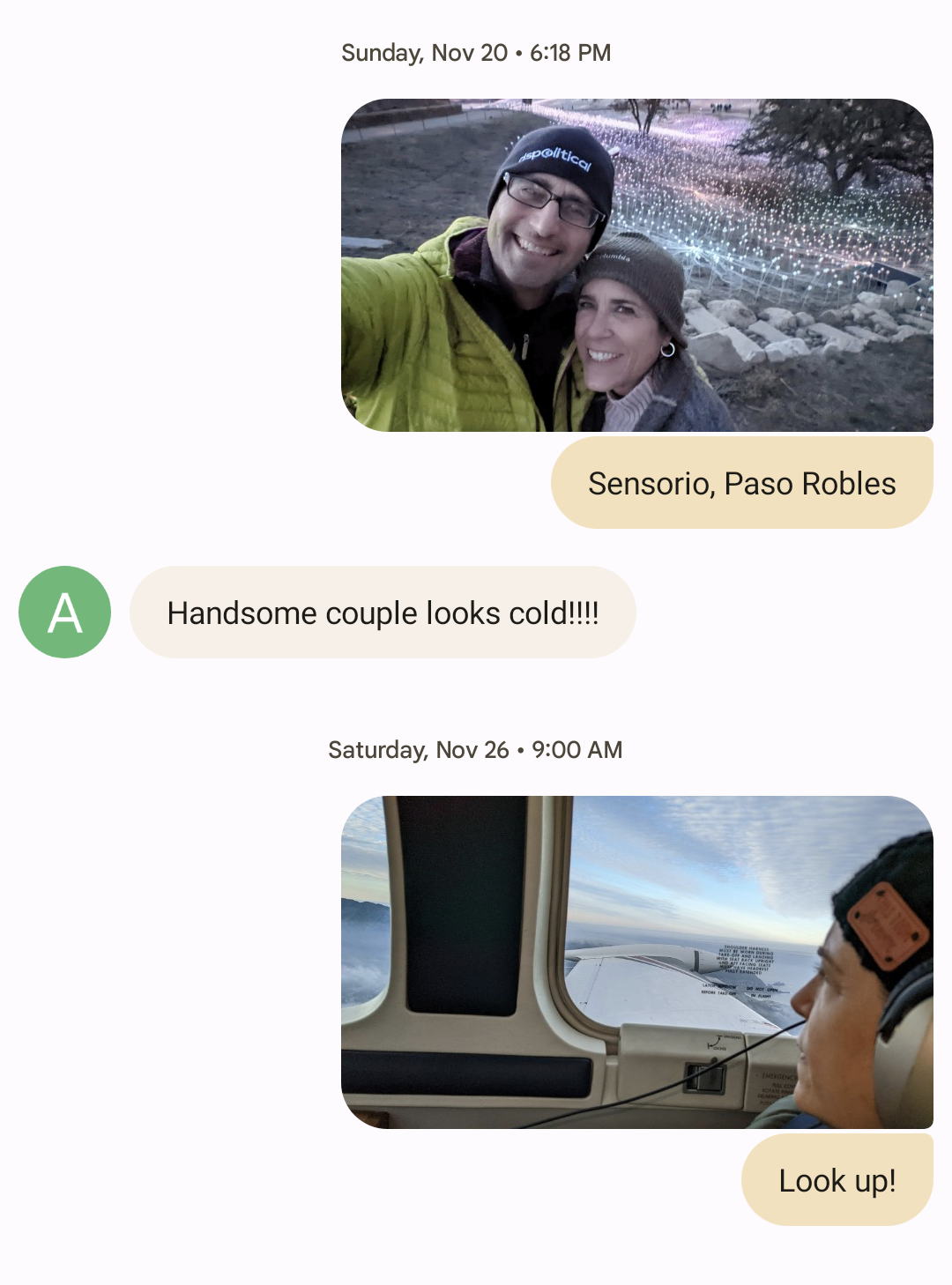952x1285 pixels.
Task: Tap the 'Sensorio, Paso Robles' message bubble
Action: point(741,483)
